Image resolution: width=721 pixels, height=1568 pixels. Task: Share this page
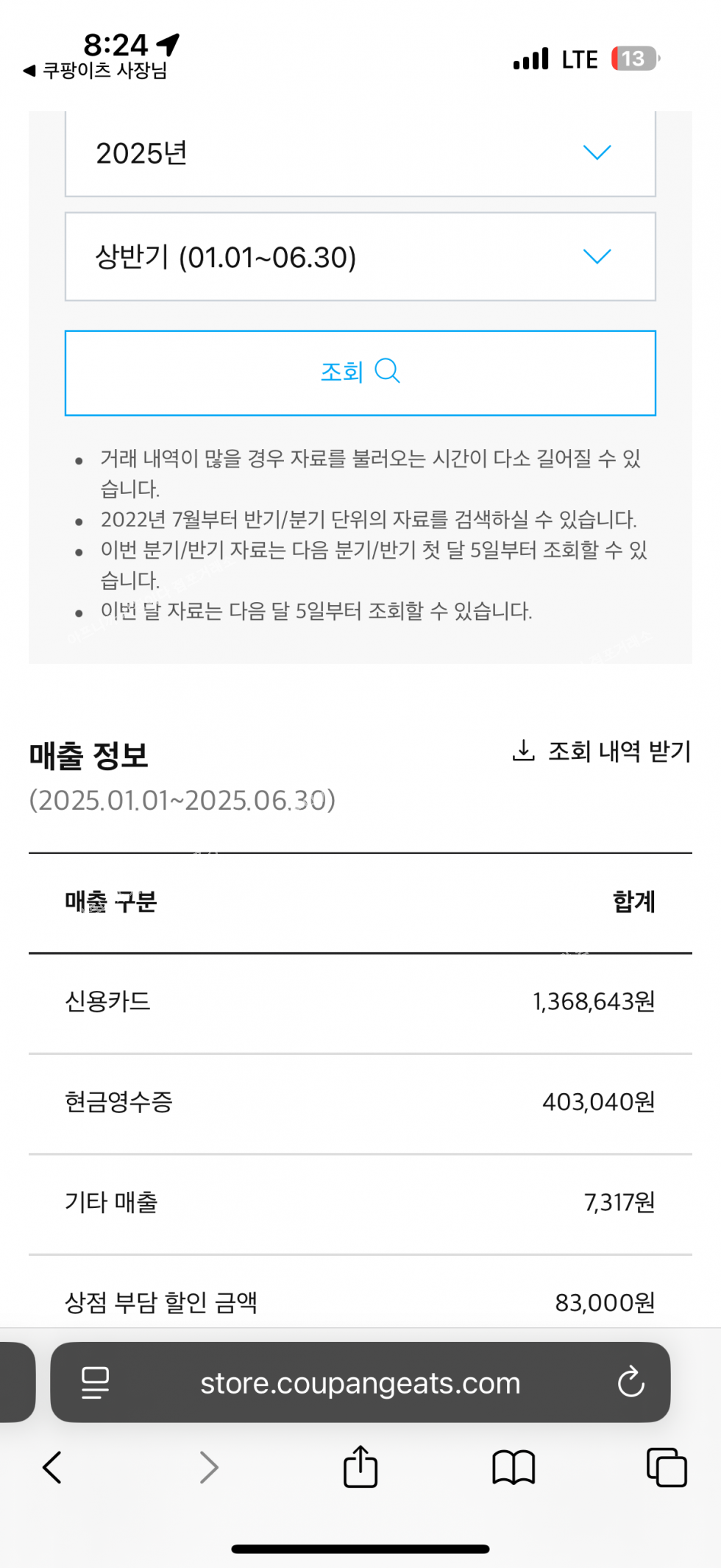click(360, 1467)
